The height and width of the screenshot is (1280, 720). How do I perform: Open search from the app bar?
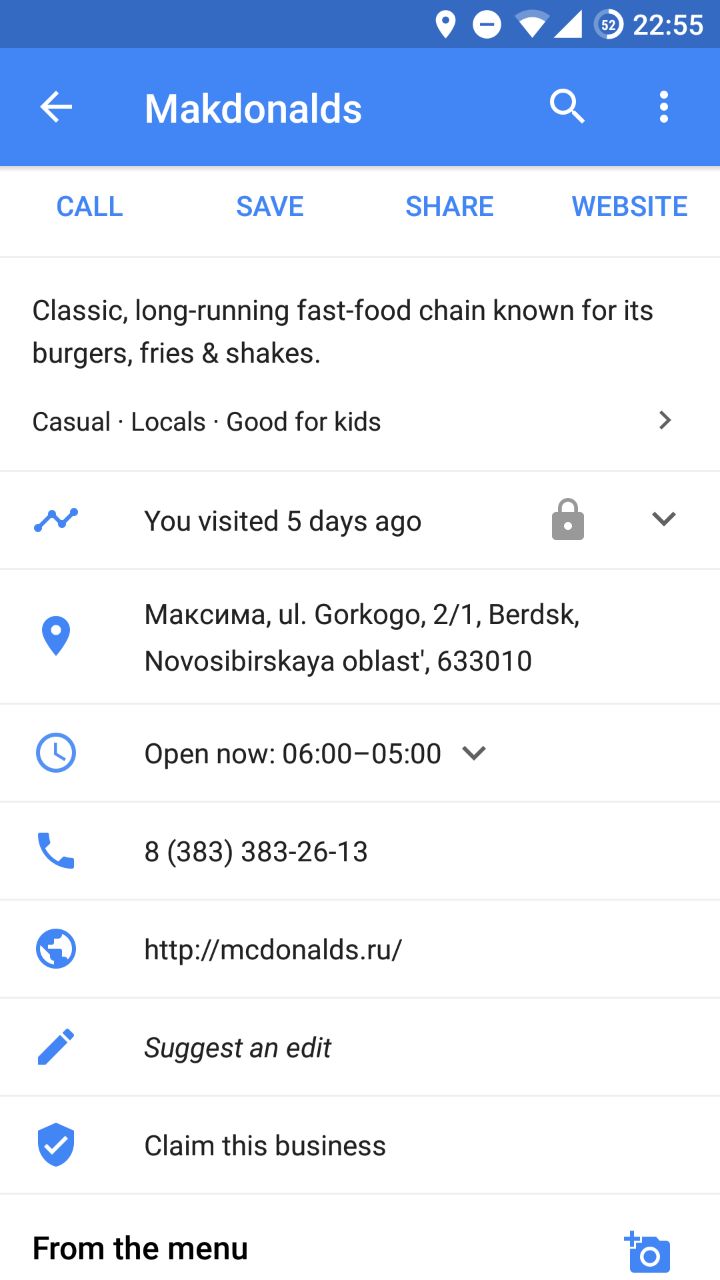567,107
